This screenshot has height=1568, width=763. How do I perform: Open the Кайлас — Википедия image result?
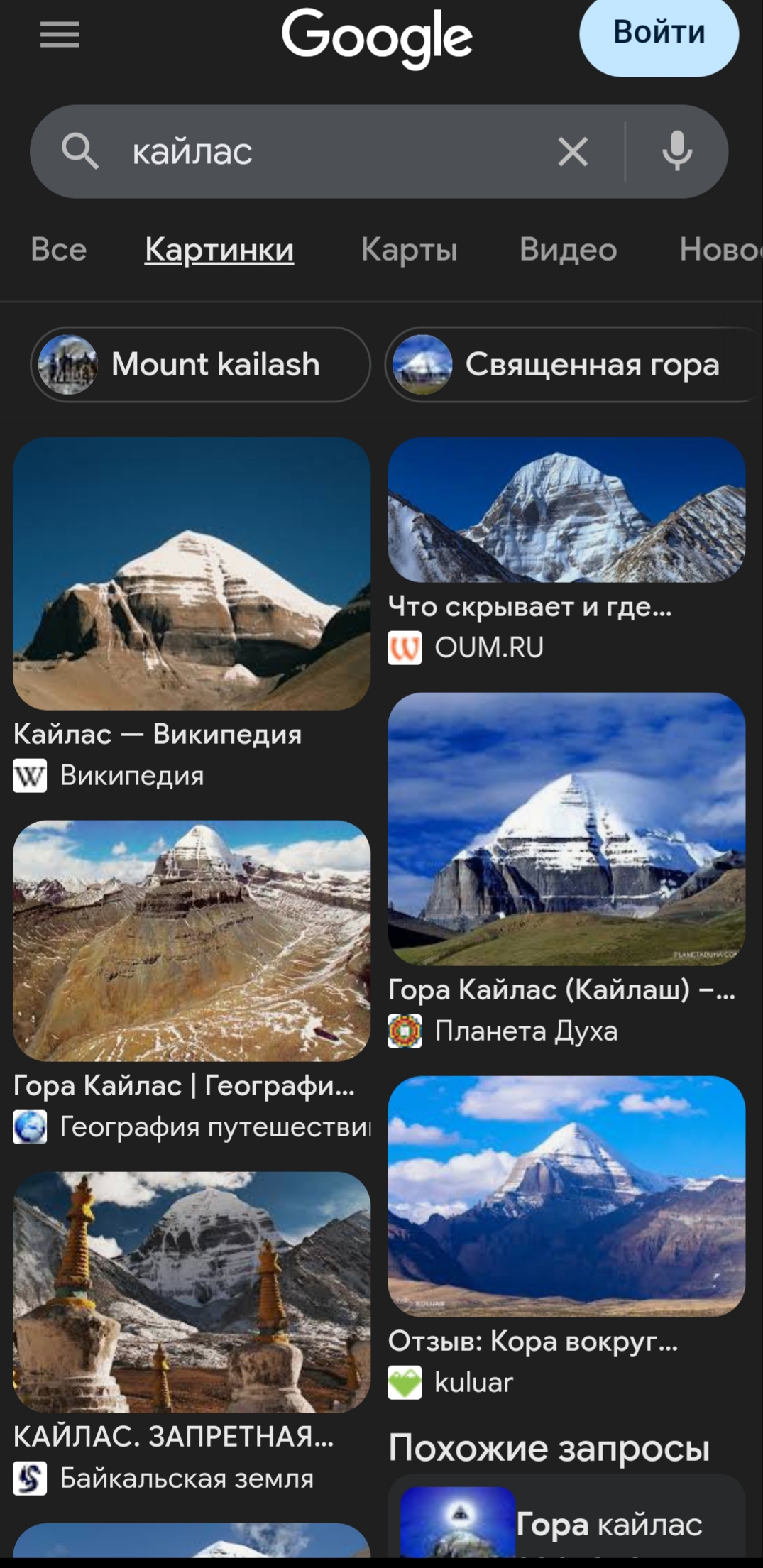tap(192, 574)
